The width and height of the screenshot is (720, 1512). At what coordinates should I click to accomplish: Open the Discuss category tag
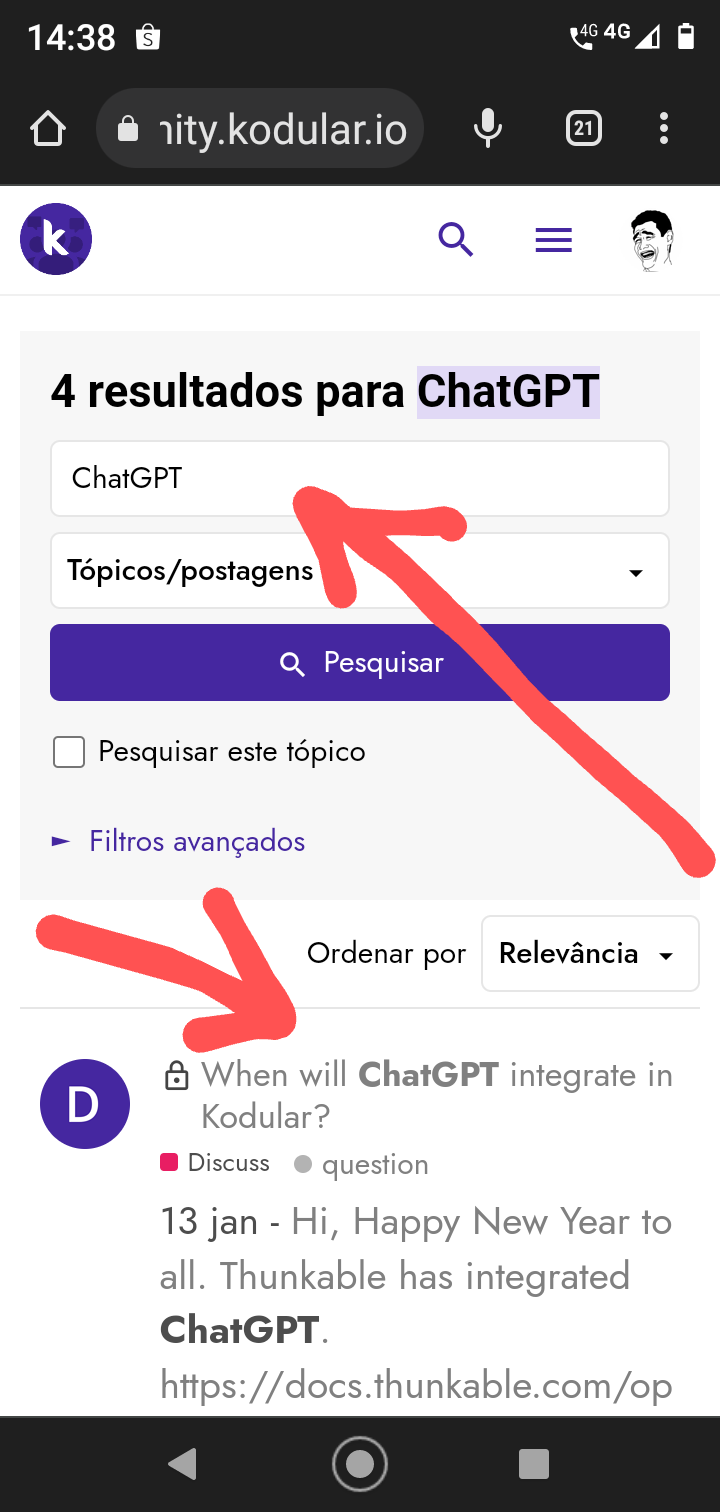click(215, 1163)
